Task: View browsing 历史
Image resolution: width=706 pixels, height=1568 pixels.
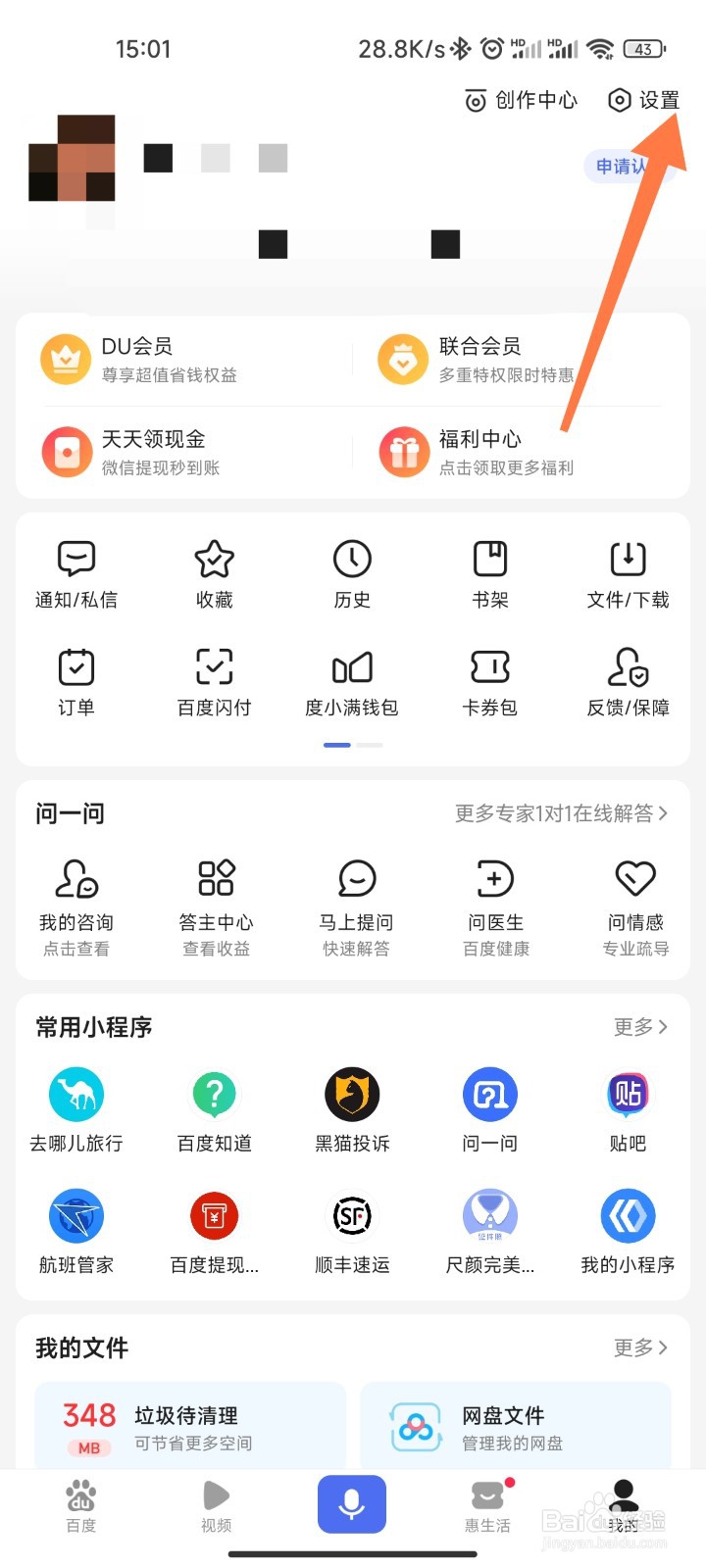Action: [352, 573]
